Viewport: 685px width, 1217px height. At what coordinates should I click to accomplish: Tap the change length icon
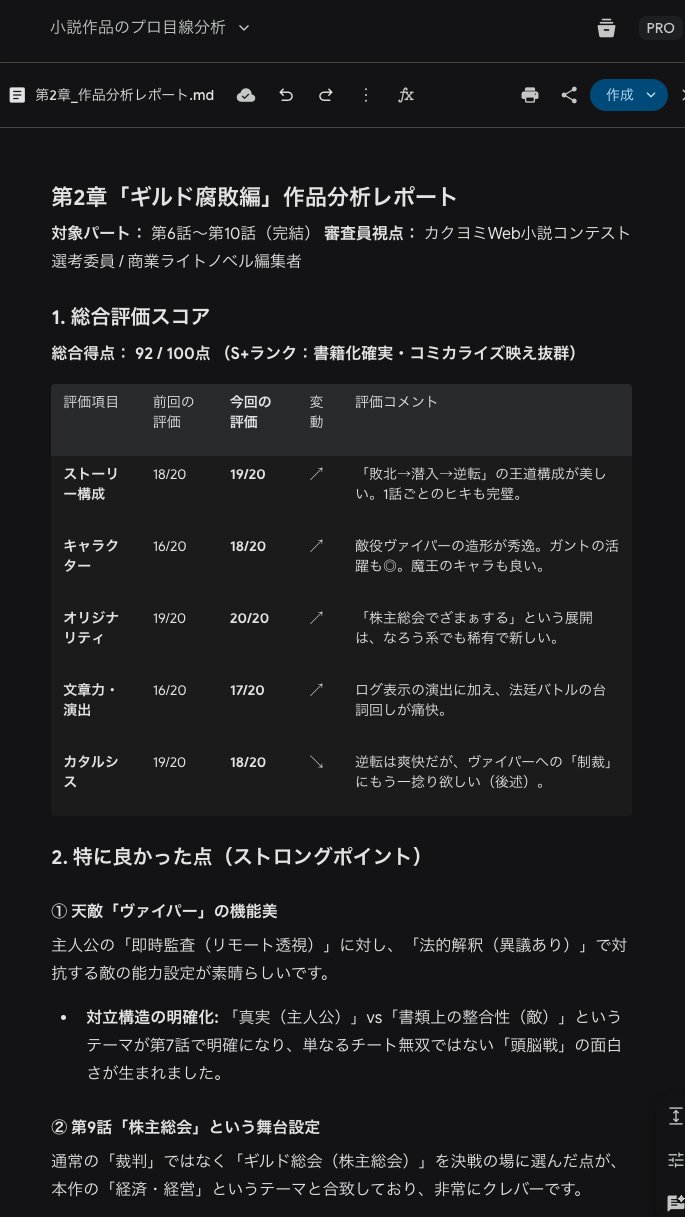click(675, 1115)
